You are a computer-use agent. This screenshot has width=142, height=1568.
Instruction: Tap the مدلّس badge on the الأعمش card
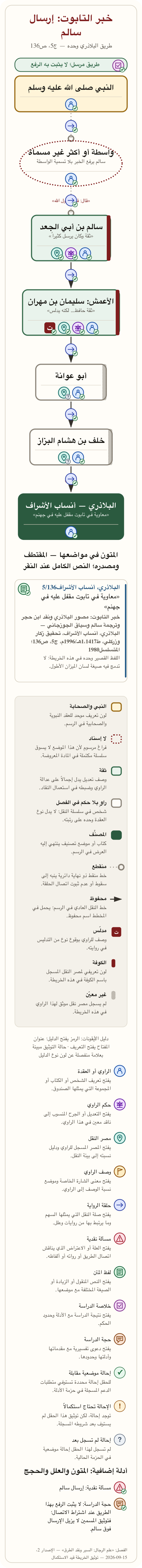[50, 327]
